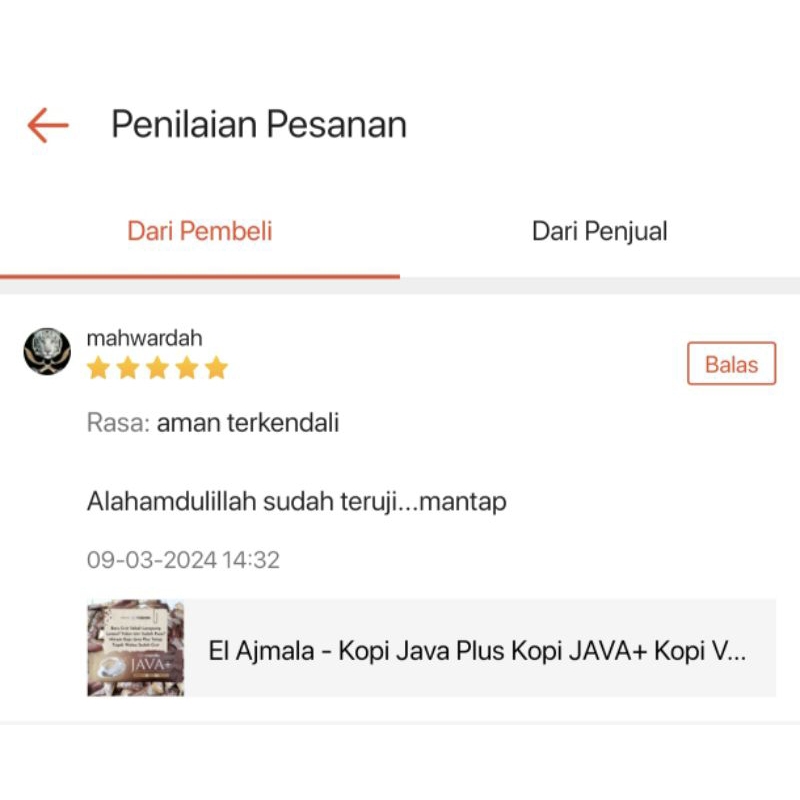Go back from Penilaian Pesanan
The image size is (800, 800).
(x=47, y=126)
